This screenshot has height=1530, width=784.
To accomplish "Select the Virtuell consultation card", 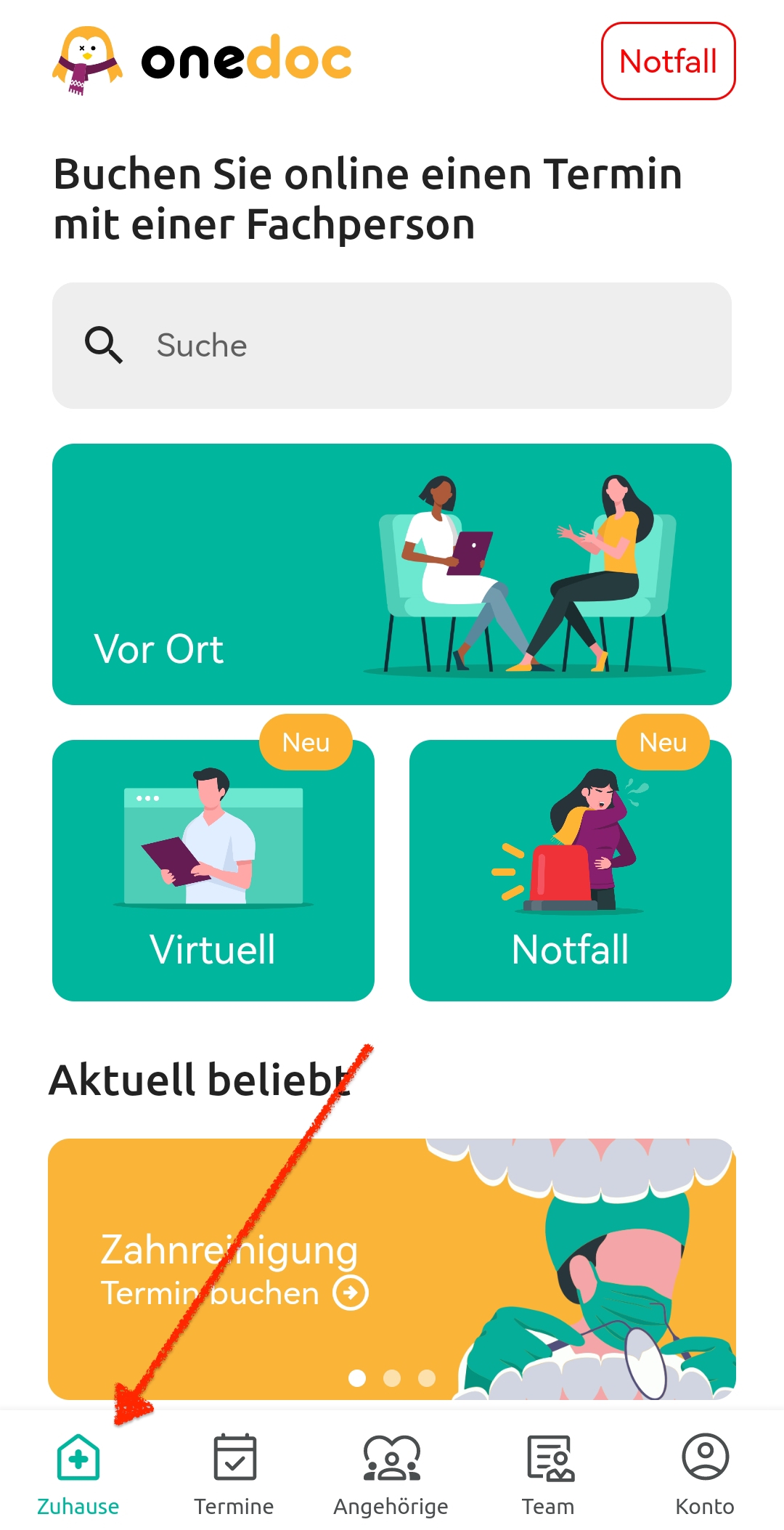I will [213, 870].
